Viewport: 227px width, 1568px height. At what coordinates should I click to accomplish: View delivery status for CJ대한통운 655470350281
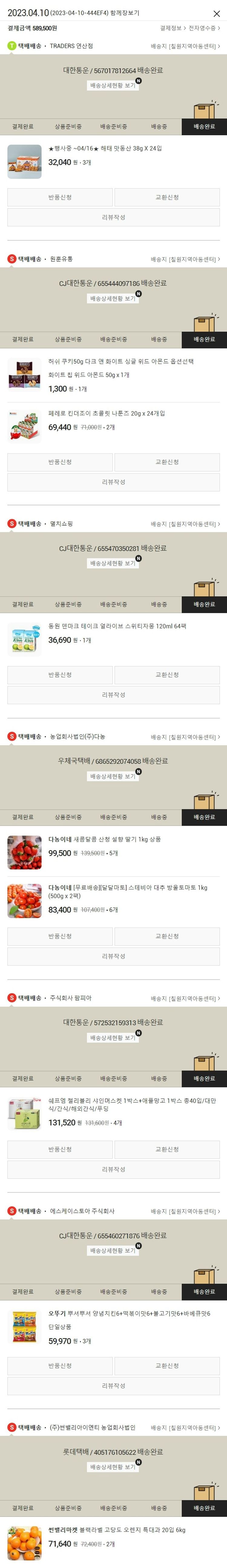(x=113, y=564)
